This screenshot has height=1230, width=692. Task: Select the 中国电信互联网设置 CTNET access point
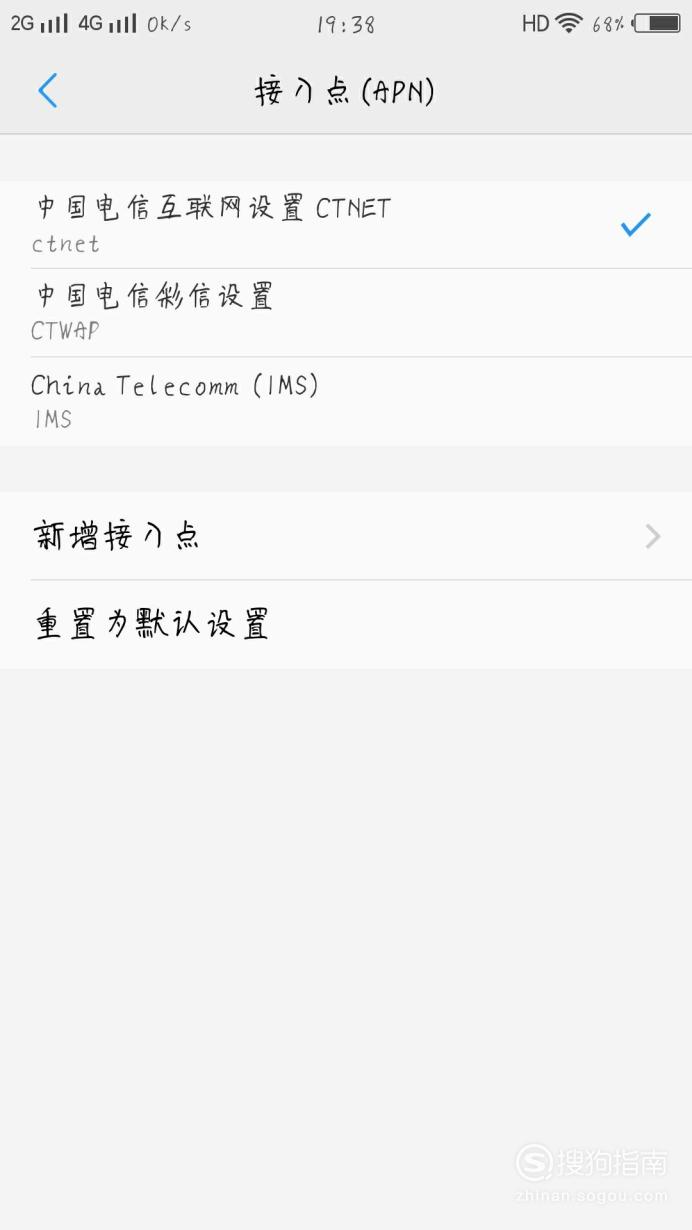[x=346, y=225]
